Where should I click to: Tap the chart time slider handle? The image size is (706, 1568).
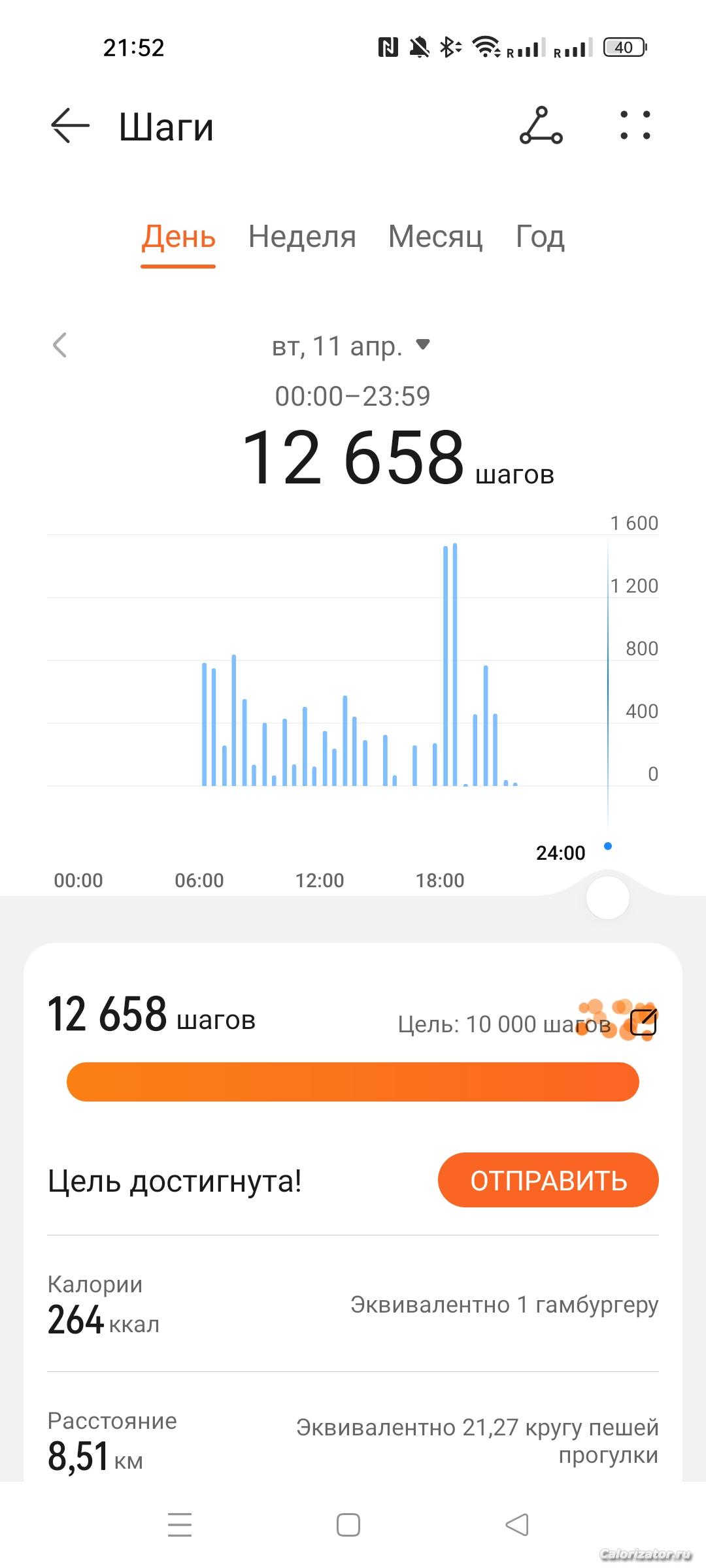pos(608,898)
